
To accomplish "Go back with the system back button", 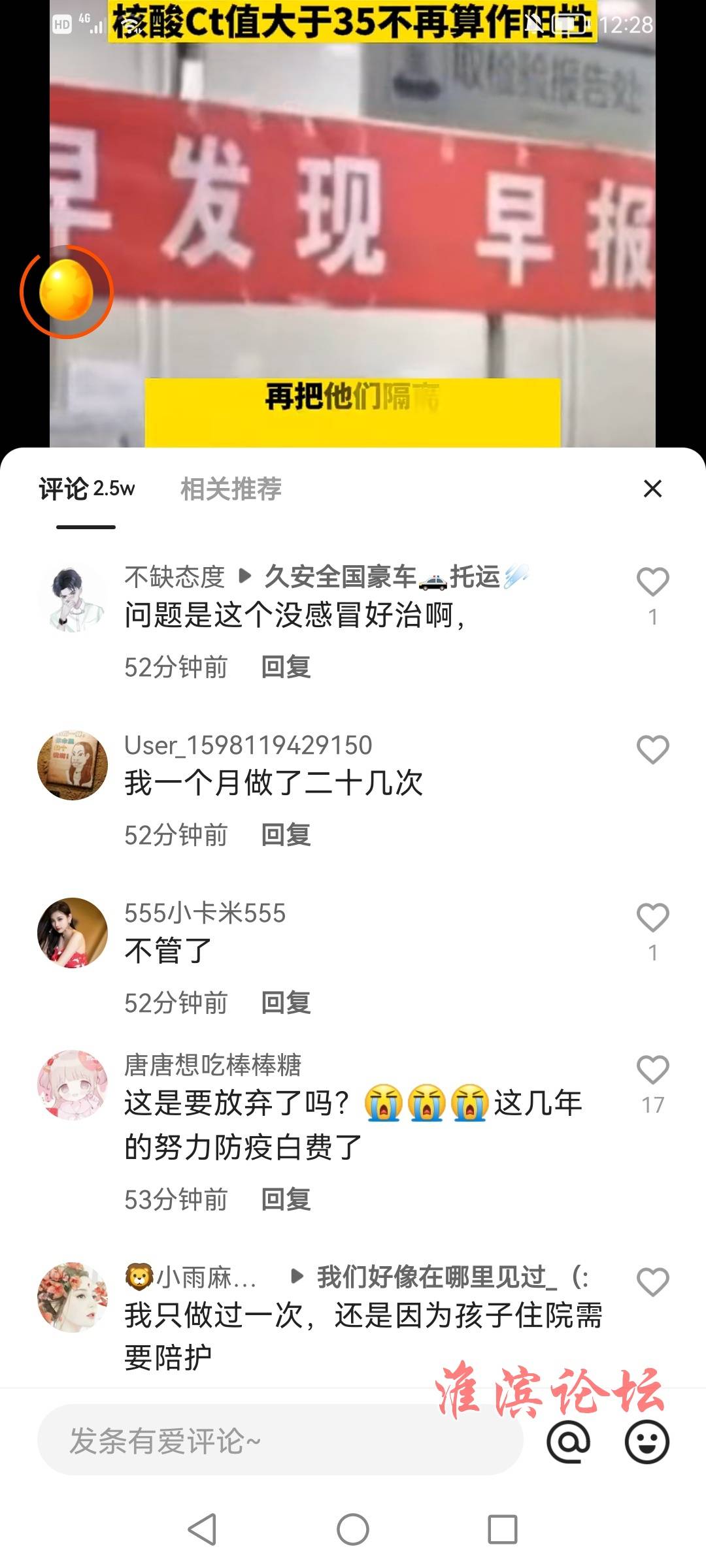I will (x=202, y=1529).
